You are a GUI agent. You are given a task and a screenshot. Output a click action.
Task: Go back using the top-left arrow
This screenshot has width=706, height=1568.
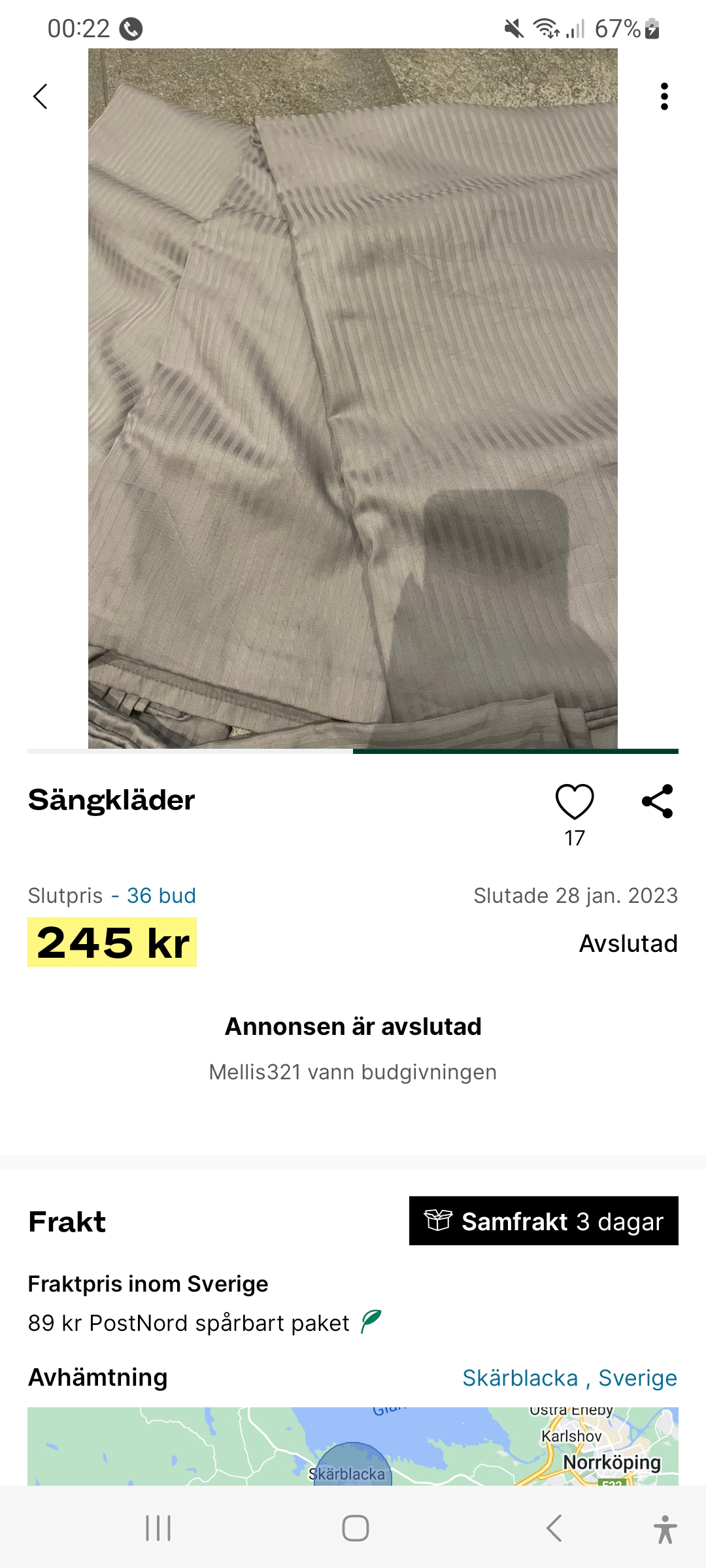coord(41,97)
